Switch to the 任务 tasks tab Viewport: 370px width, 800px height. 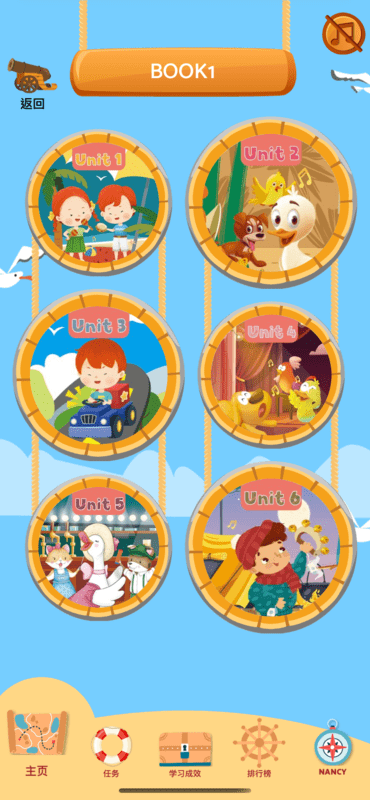[111, 752]
